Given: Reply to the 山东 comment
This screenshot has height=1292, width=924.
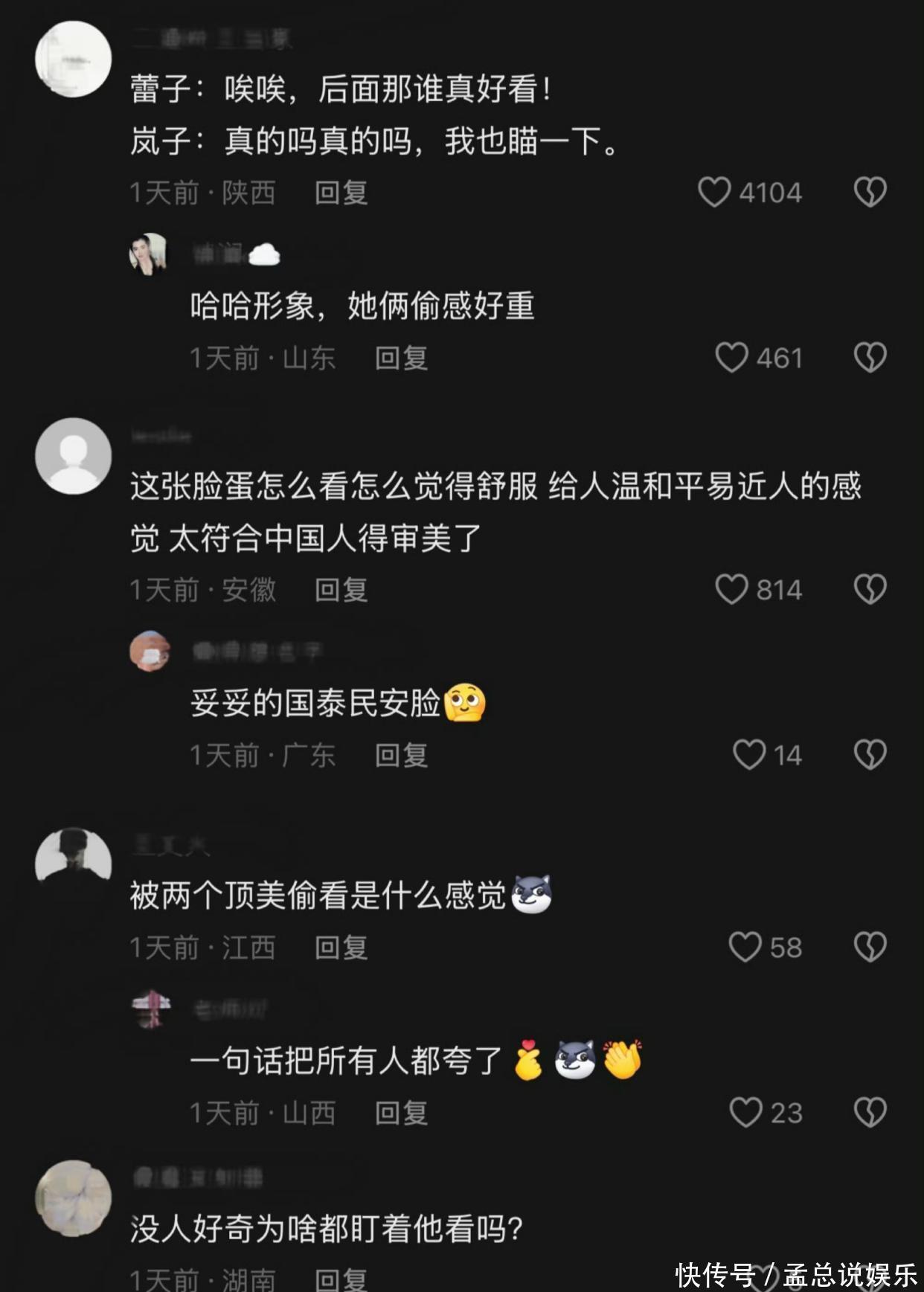Looking at the screenshot, I should pos(401,358).
